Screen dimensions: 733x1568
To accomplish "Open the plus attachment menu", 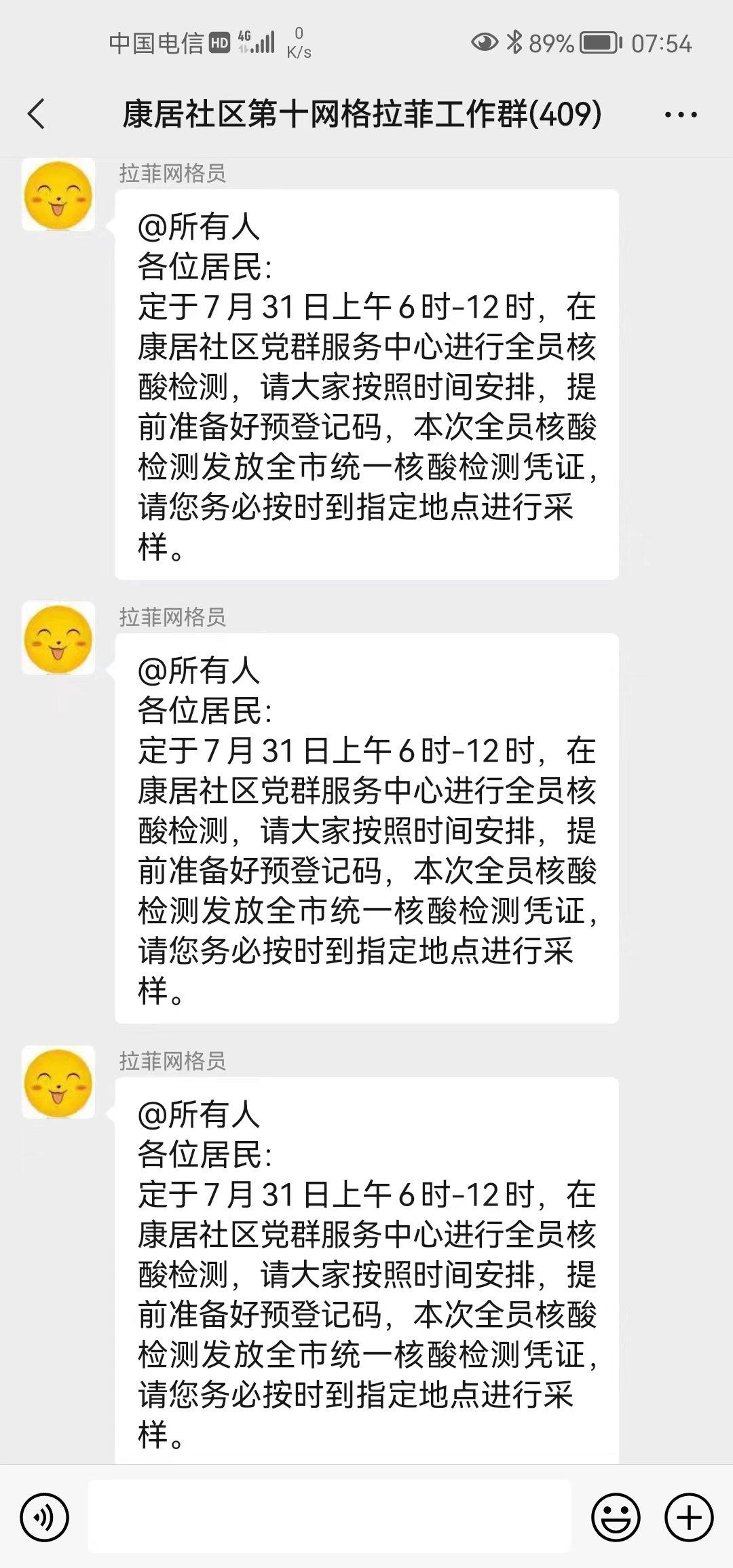I will click(x=689, y=1517).
